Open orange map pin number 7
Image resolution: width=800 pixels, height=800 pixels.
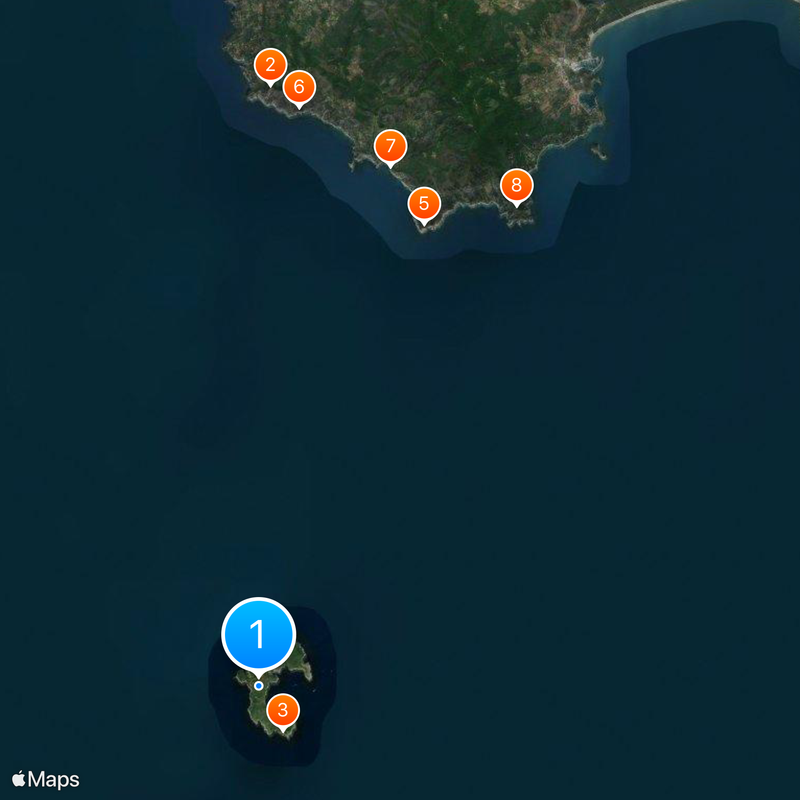click(x=390, y=147)
